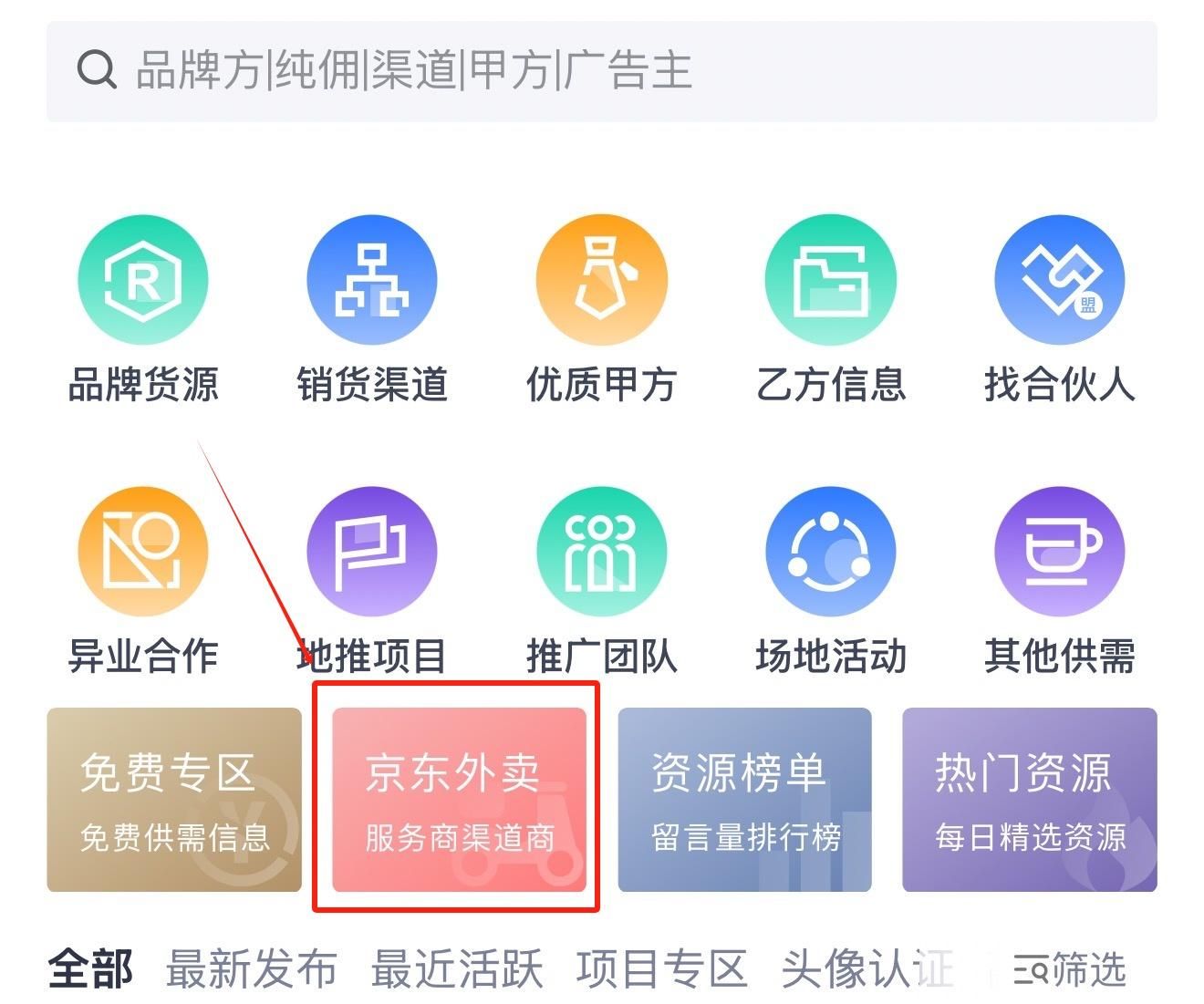Viewport: 1204px width, 1004px height.
Task: Switch to the 最近活跃 tab
Action: pyautogui.click(x=457, y=968)
